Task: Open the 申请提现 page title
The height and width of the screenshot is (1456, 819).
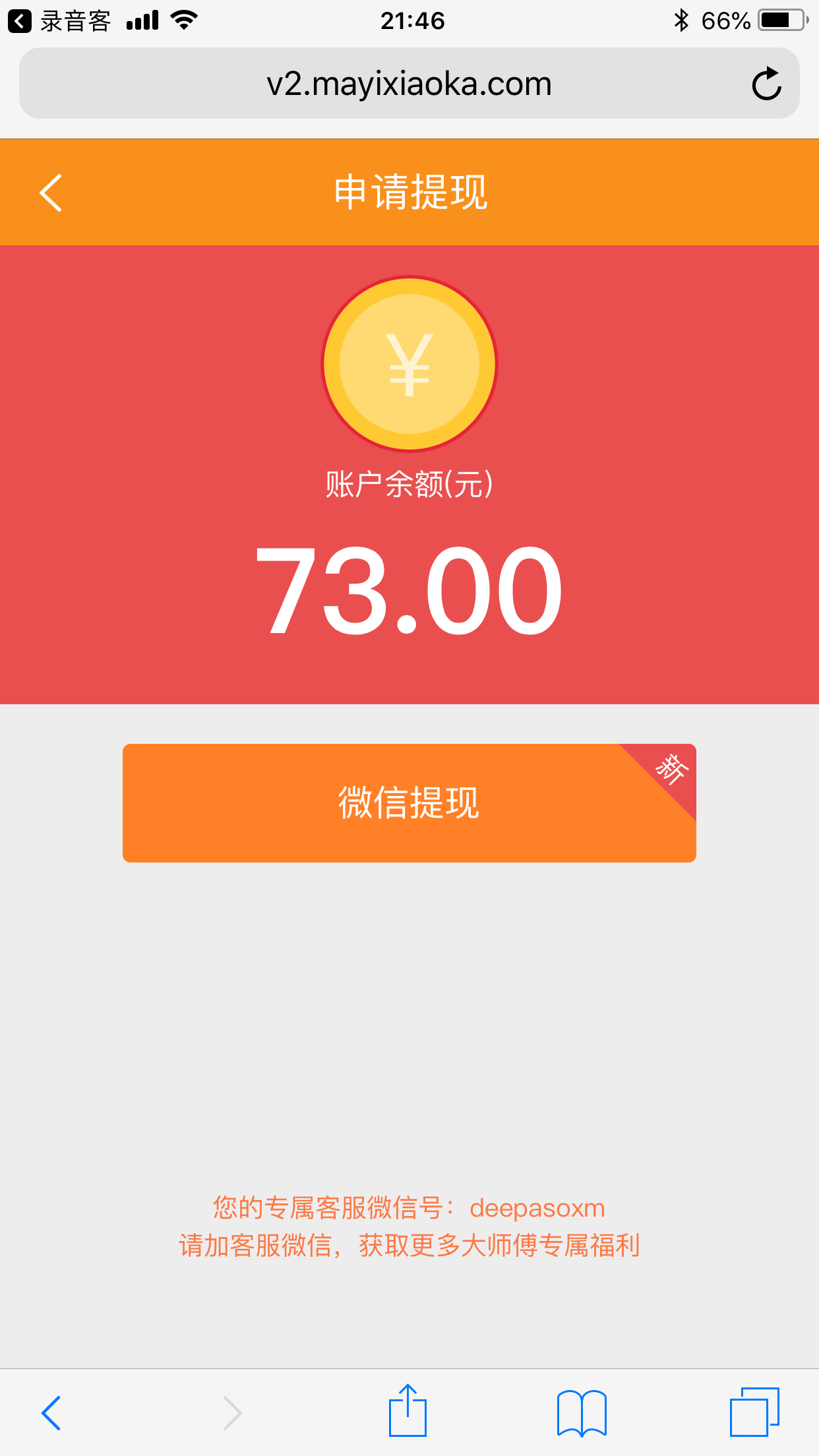Action: point(409,192)
